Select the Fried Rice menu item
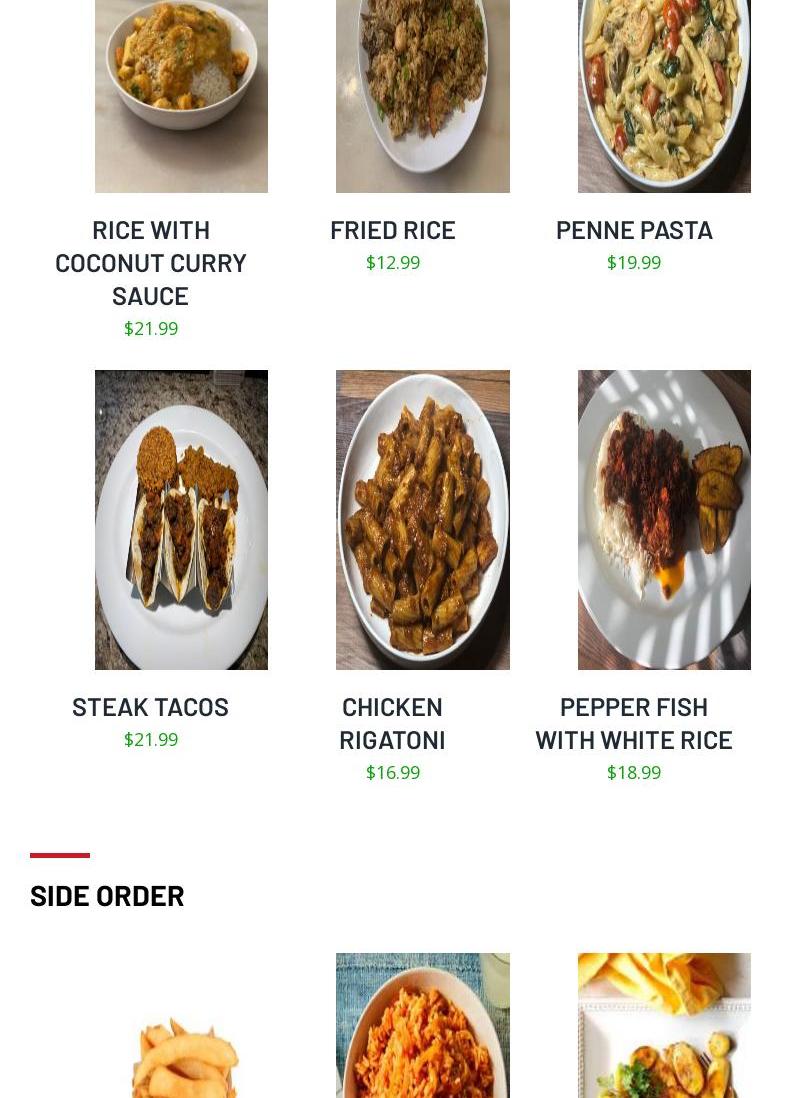The image size is (785, 1098). (x=392, y=230)
